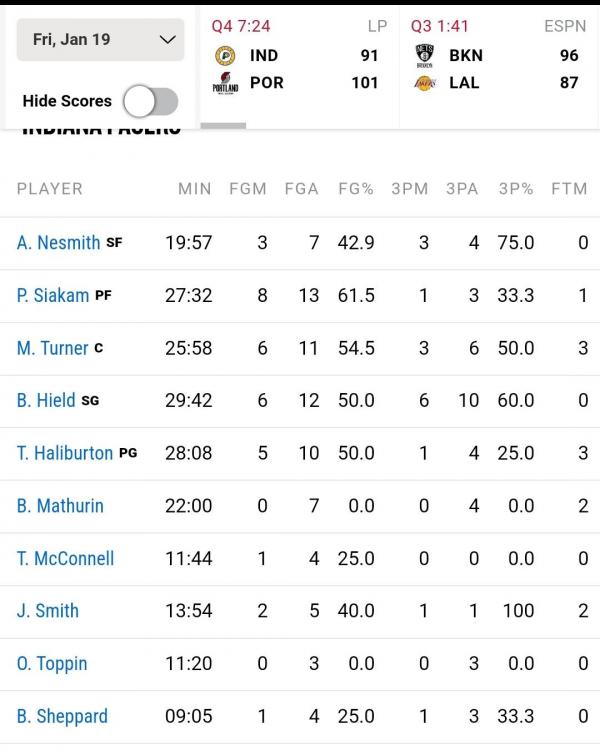Open A. Nesmith's player page
This screenshot has height=750, width=600.
point(58,243)
